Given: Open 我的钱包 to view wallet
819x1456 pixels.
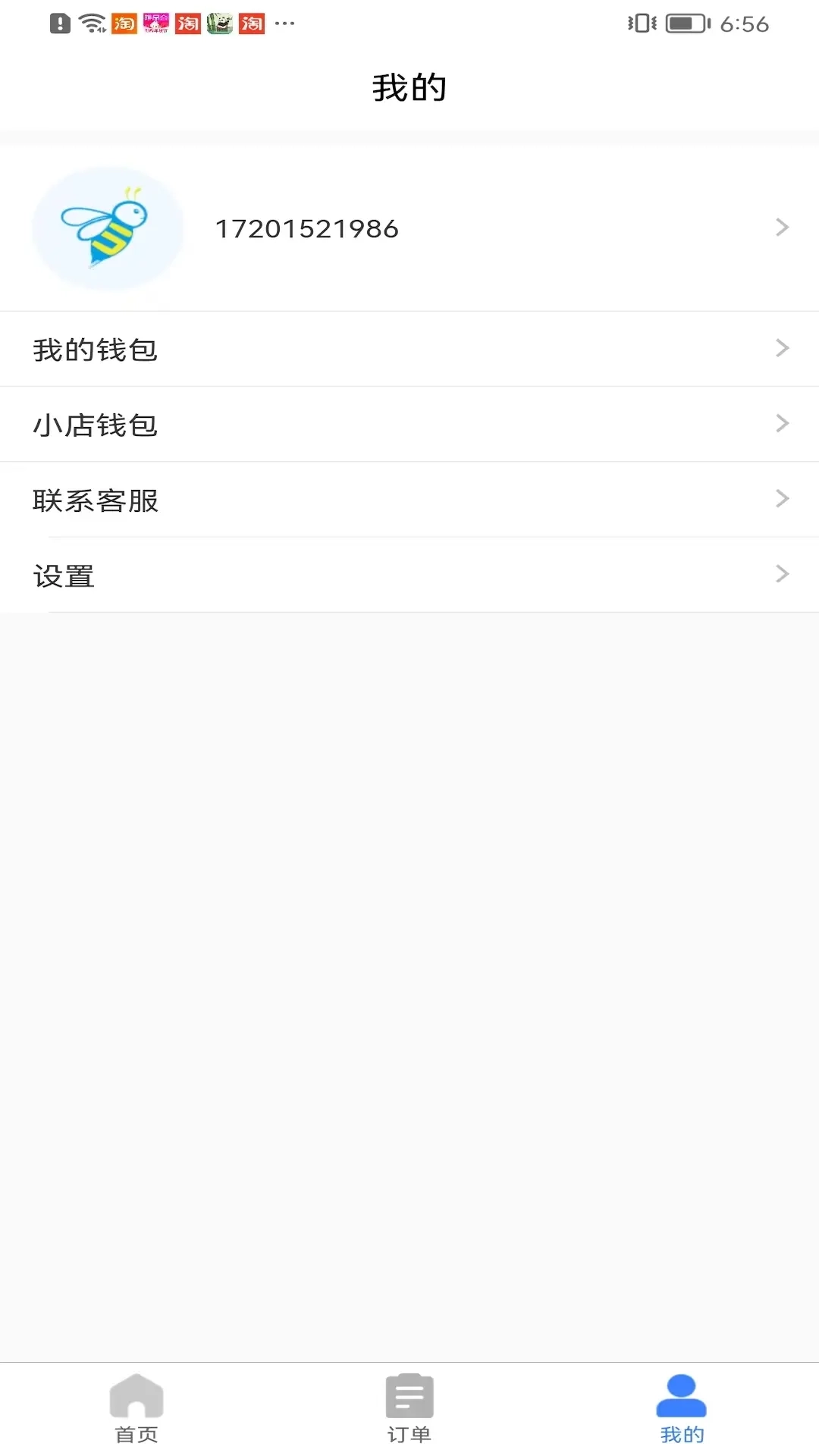Looking at the screenshot, I should coord(96,349).
